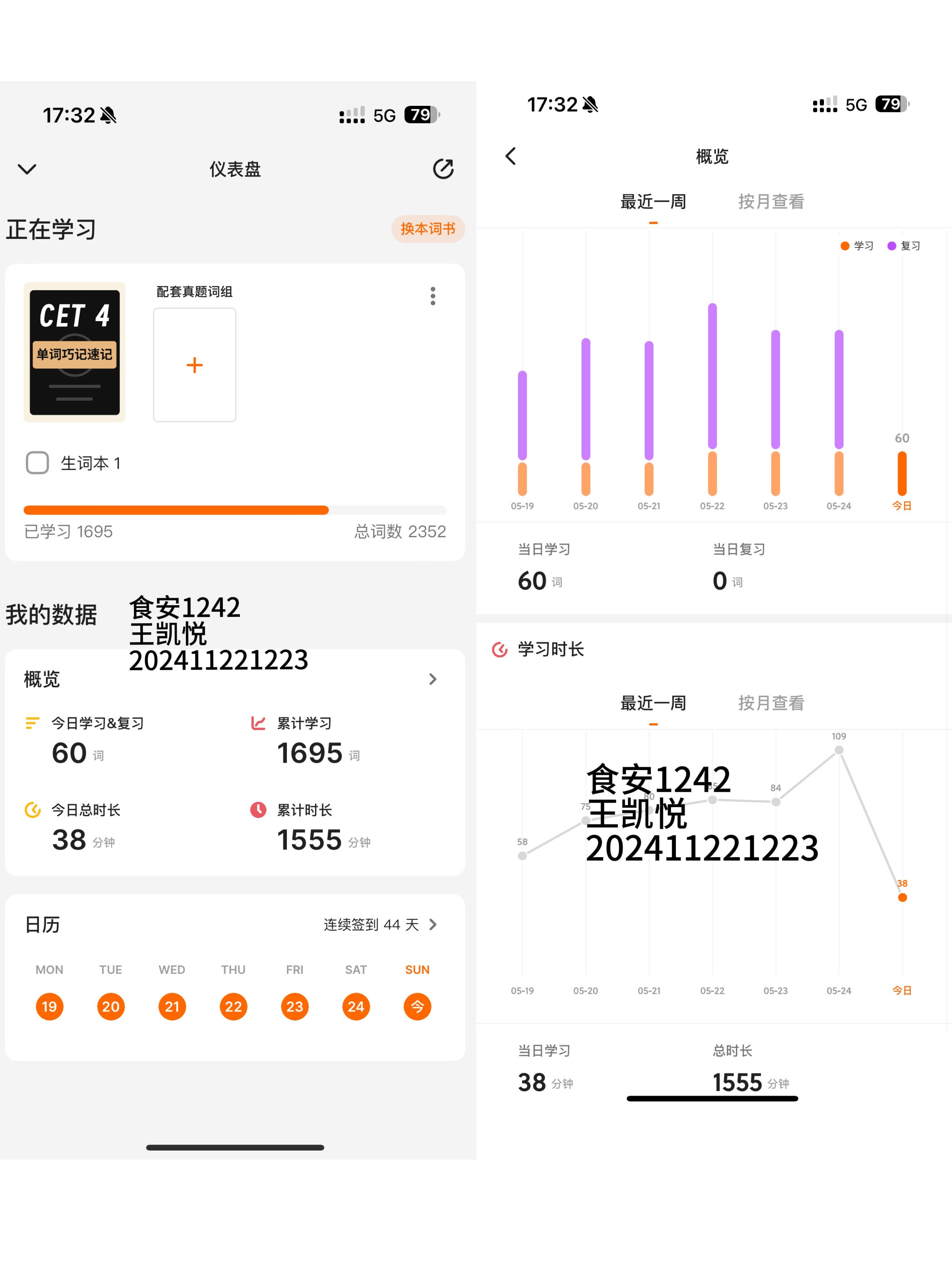Switch the 学习时长 chart to 按月查看
Viewport: 952px width, 1270px height.
click(771, 703)
